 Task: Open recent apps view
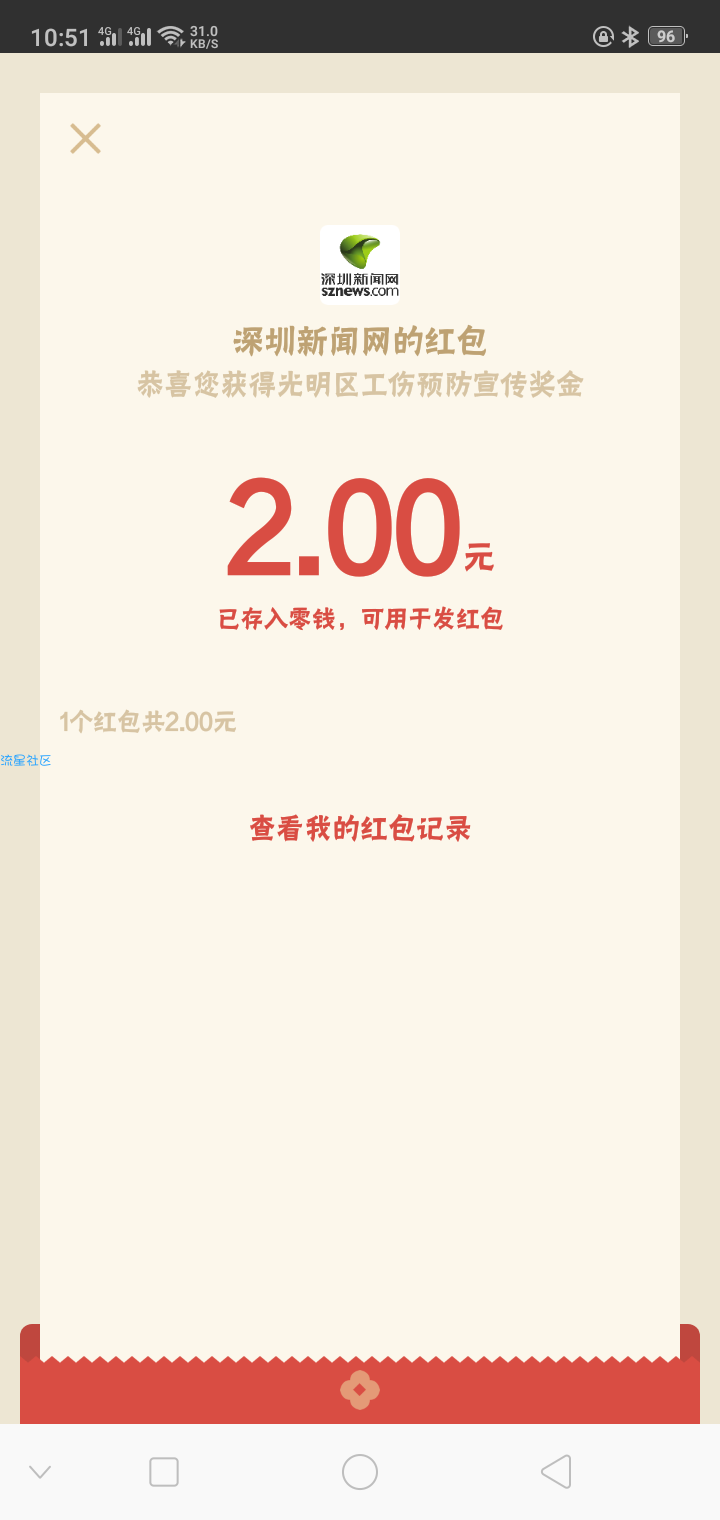click(x=164, y=1472)
